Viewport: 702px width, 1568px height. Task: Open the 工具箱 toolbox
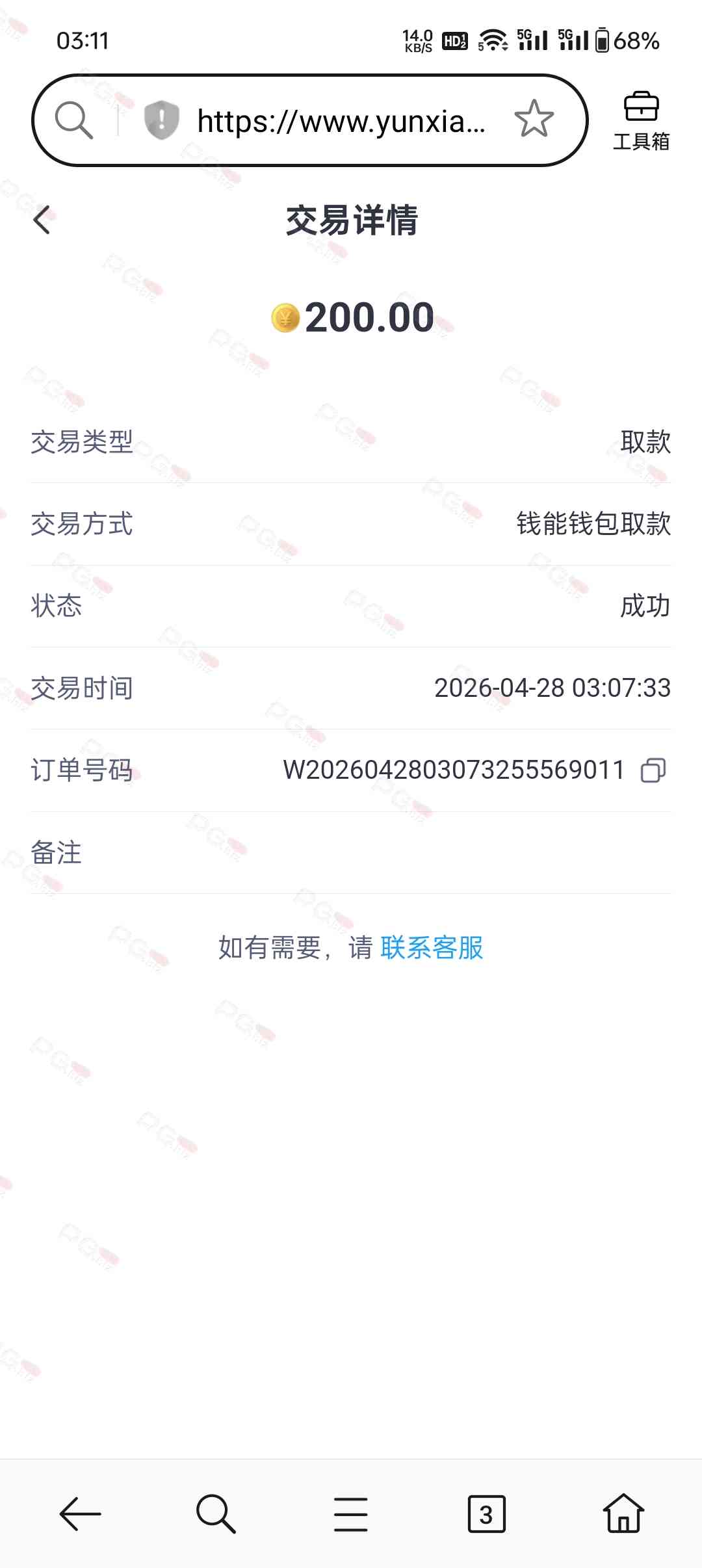[641, 121]
